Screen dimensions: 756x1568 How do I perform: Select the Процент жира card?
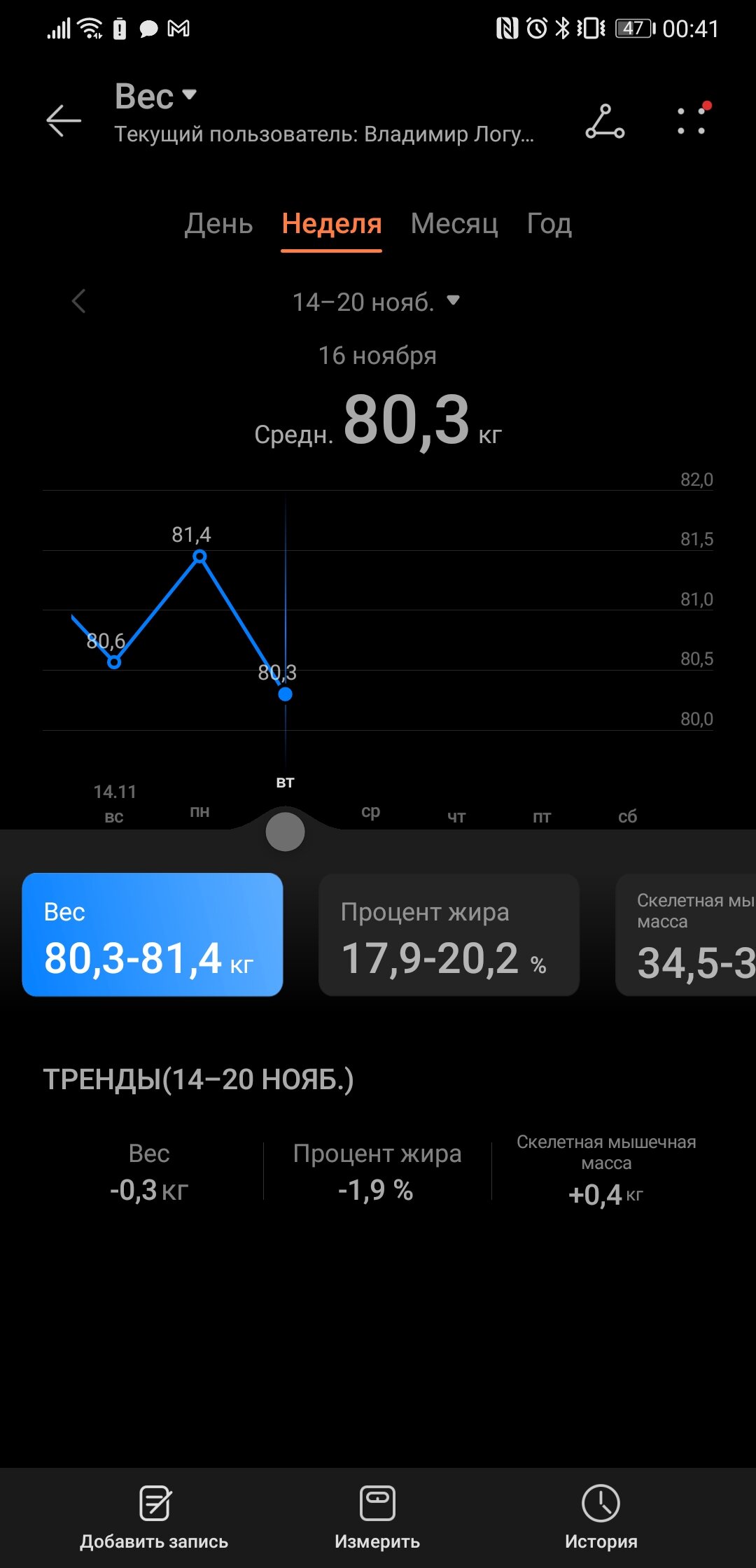click(x=449, y=934)
